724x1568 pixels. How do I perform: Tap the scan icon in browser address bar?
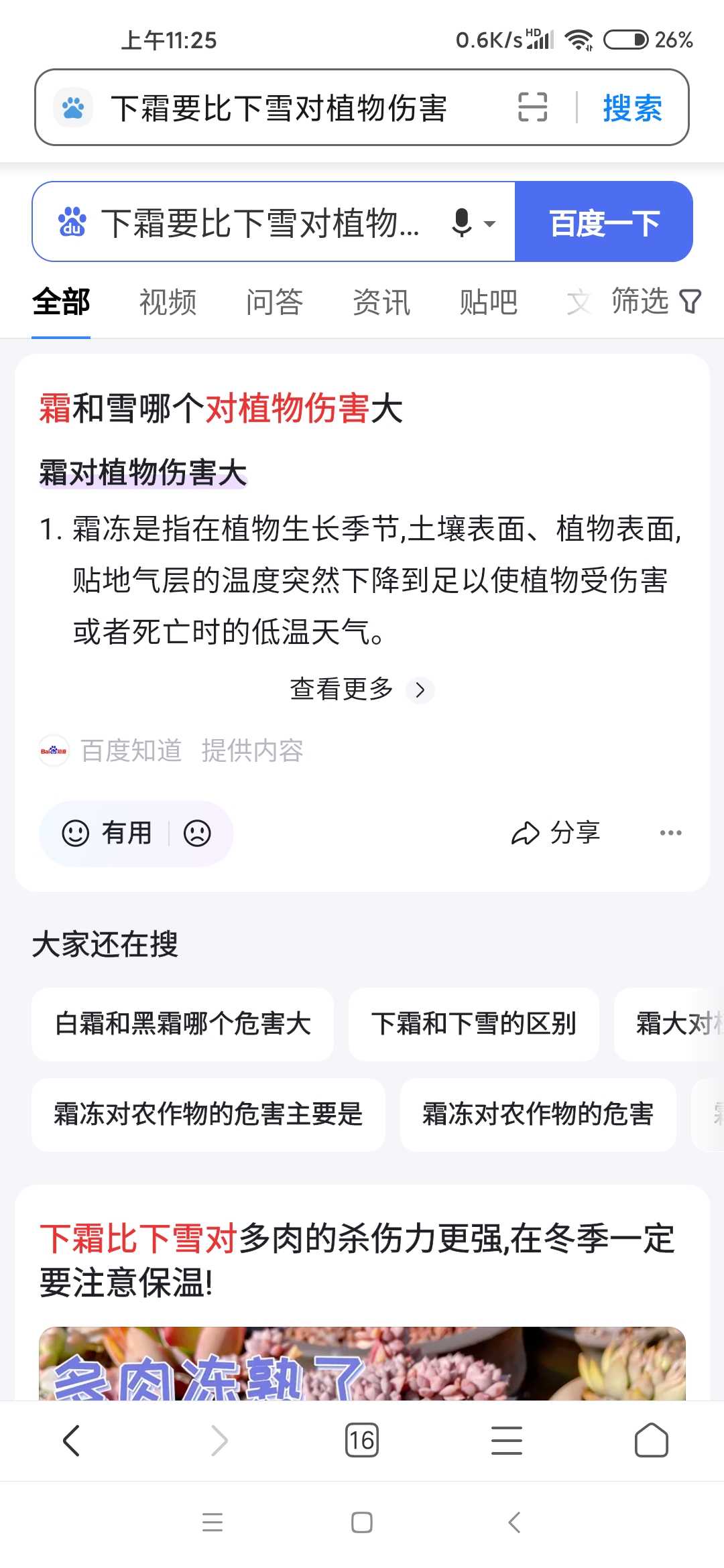click(x=533, y=107)
